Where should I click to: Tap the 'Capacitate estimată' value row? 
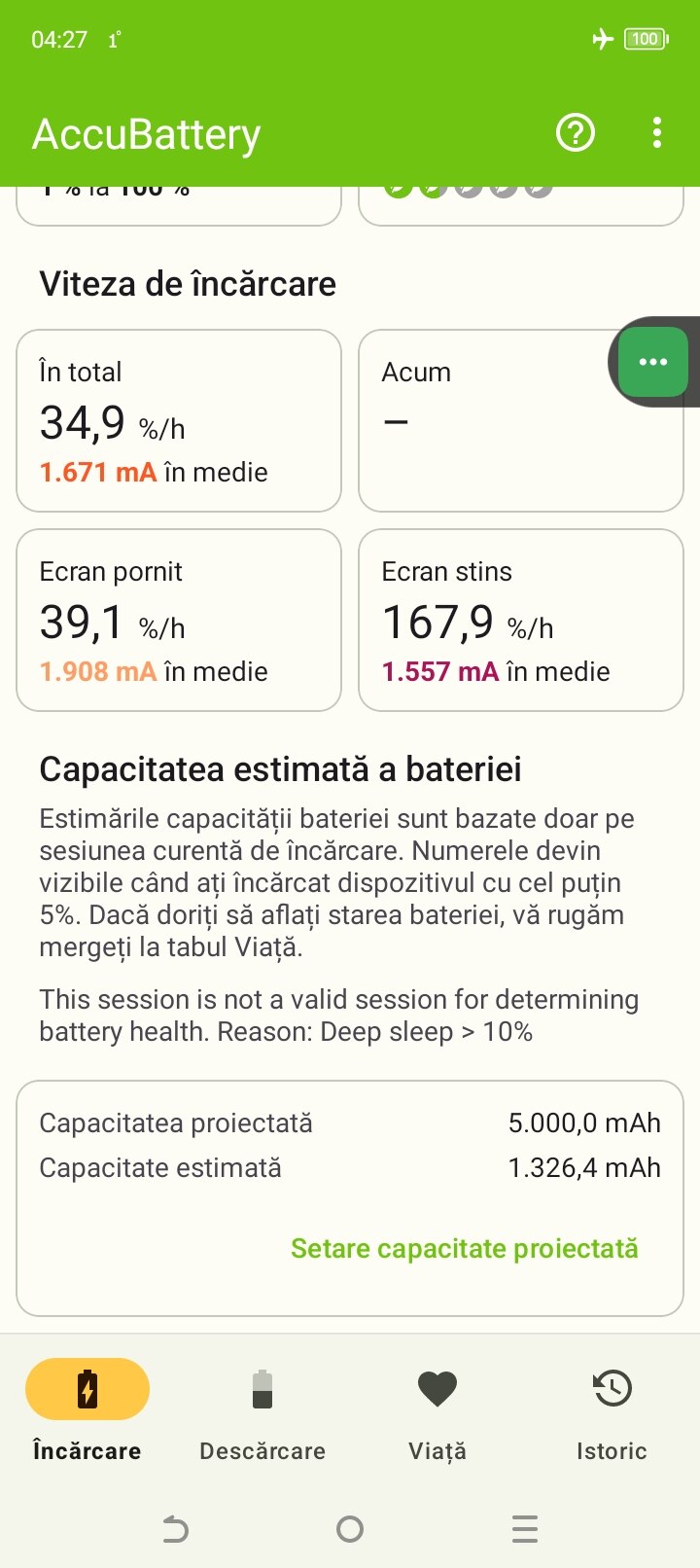pos(350,1167)
